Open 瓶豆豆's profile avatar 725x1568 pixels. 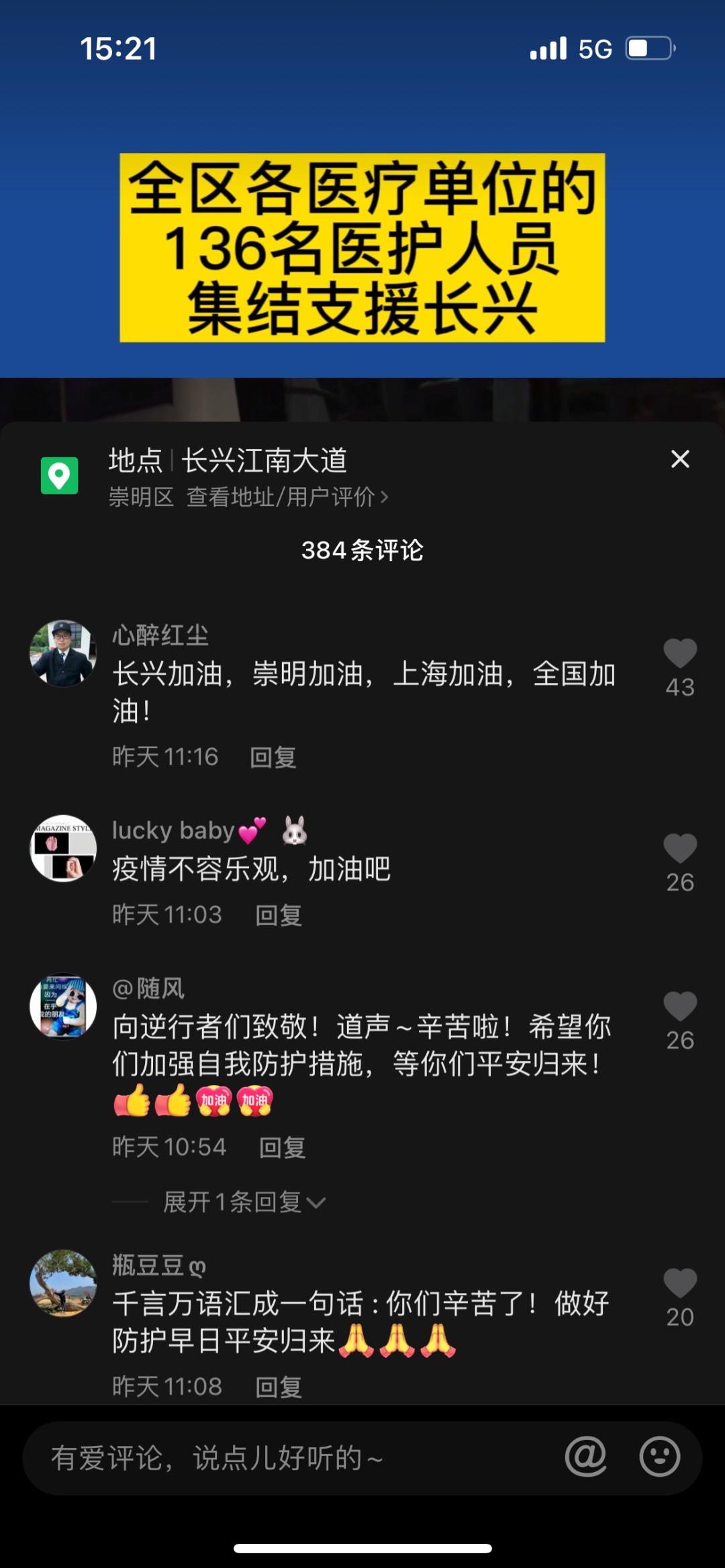(x=63, y=1283)
